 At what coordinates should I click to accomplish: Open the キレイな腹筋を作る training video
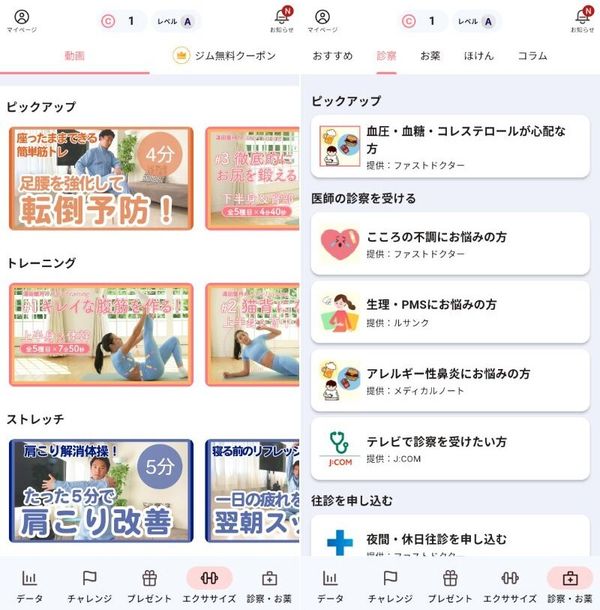coord(101,335)
